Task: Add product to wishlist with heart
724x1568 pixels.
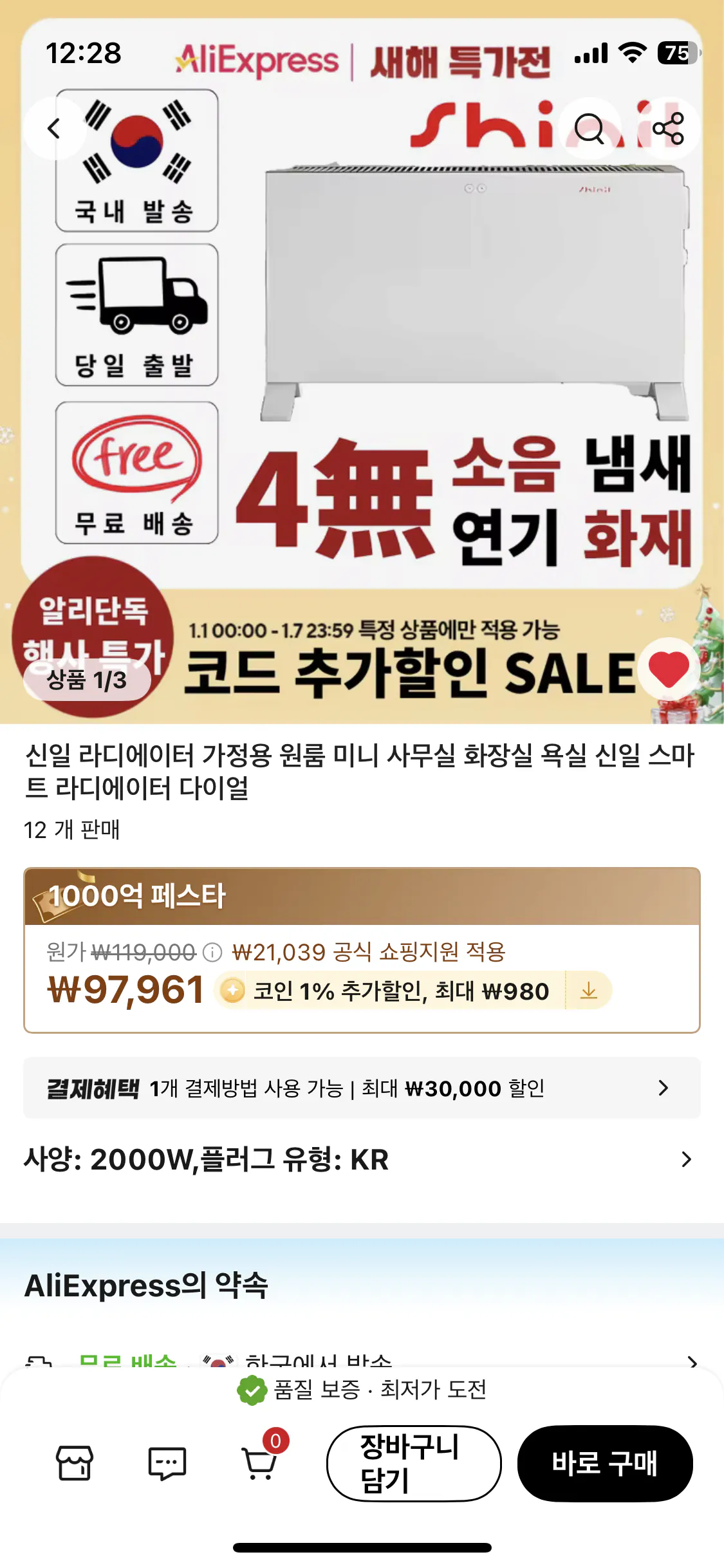Action: point(669,669)
